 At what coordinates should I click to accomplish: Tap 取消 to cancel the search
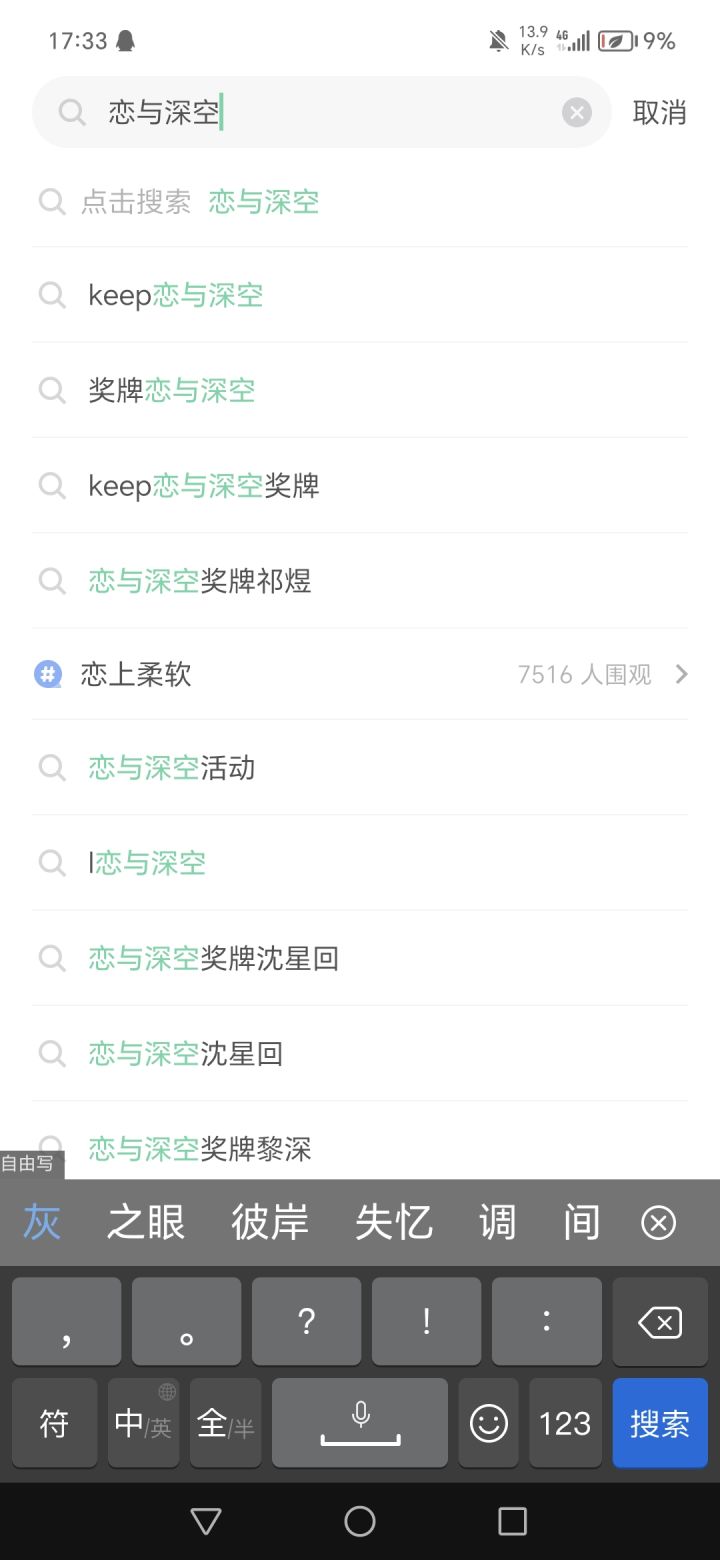point(659,113)
